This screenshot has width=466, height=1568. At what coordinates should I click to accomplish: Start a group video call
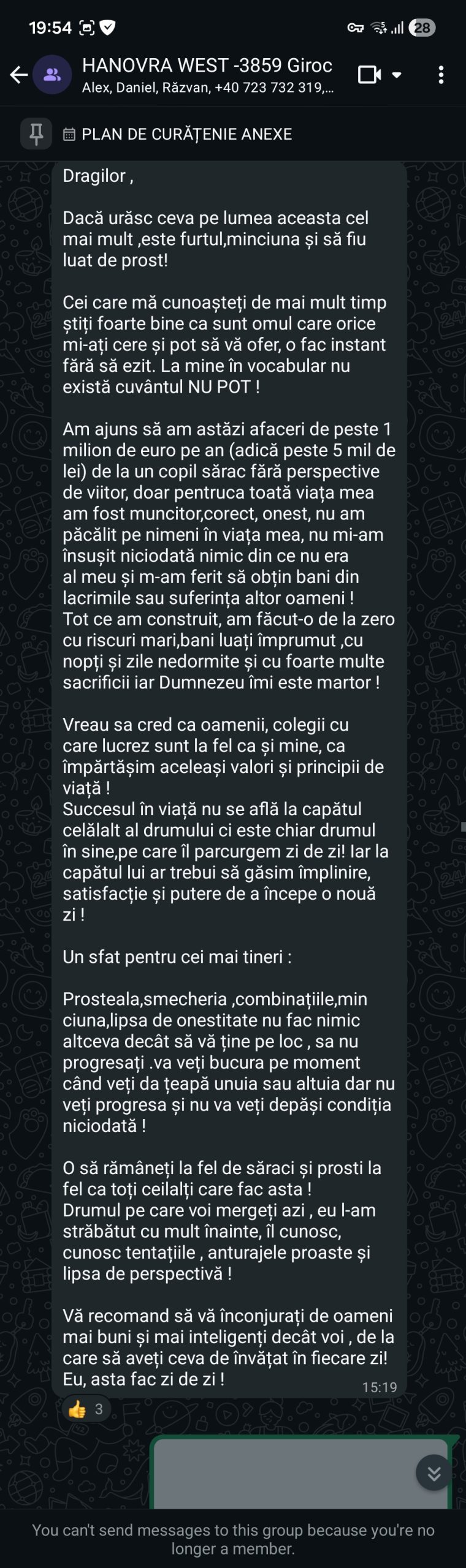coord(370,75)
